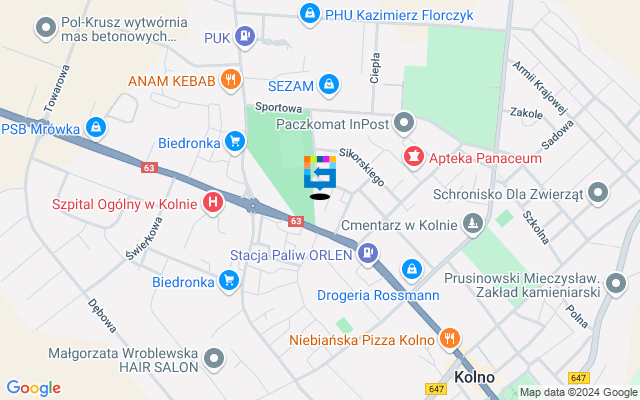Tap the central custom location marker
This screenshot has height=400, width=640.
coord(320,174)
